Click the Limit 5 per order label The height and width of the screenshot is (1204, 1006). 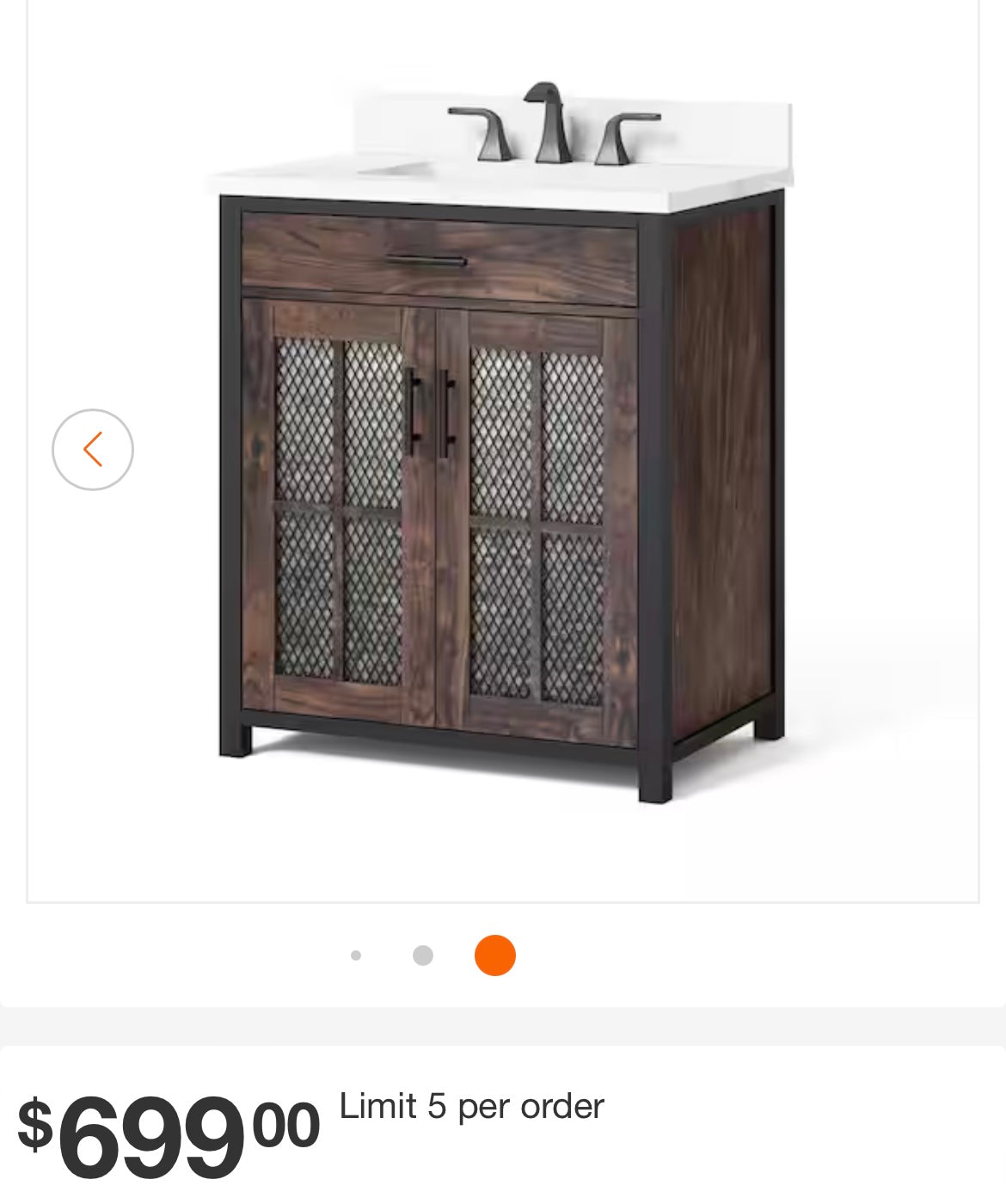(470, 1108)
